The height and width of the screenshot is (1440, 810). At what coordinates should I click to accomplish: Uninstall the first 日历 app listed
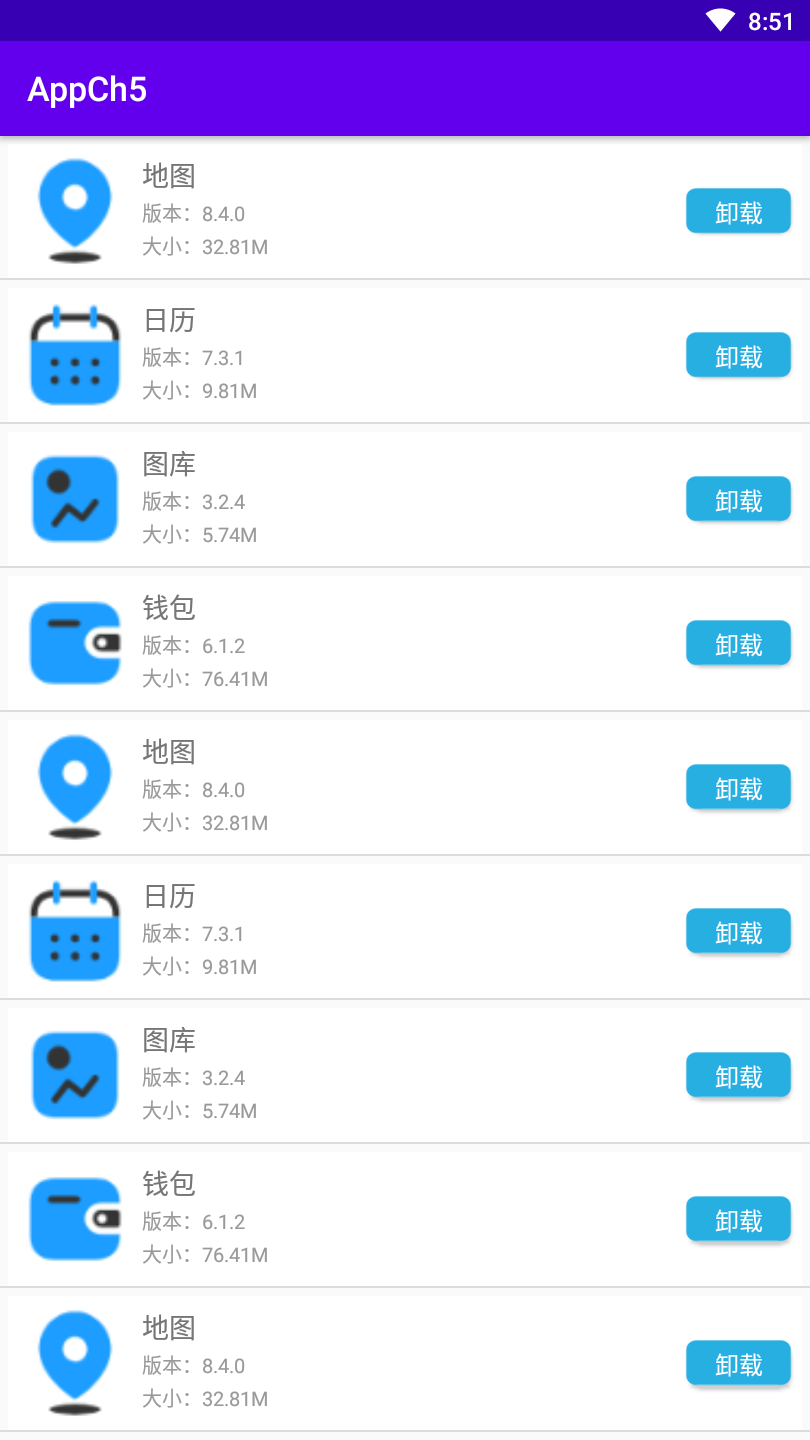pyautogui.click(x=738, y=356)
